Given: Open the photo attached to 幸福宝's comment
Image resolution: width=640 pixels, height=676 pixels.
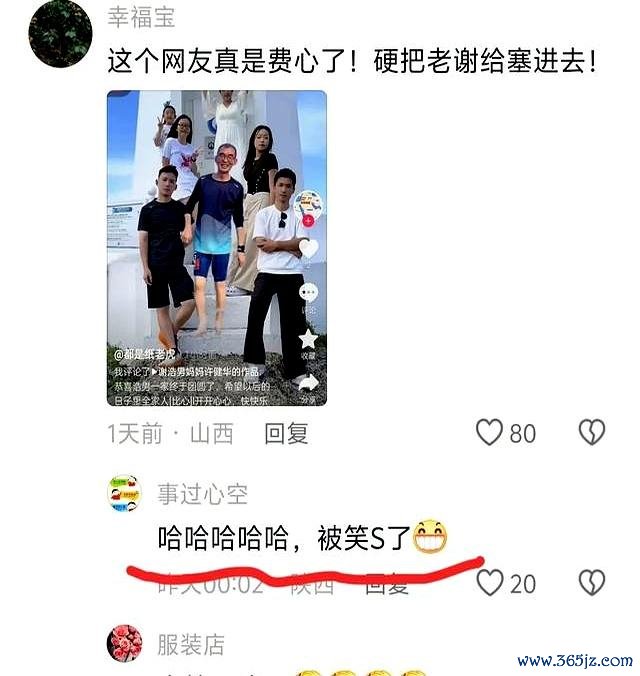Looking at the screenshot, I should 217,248.
